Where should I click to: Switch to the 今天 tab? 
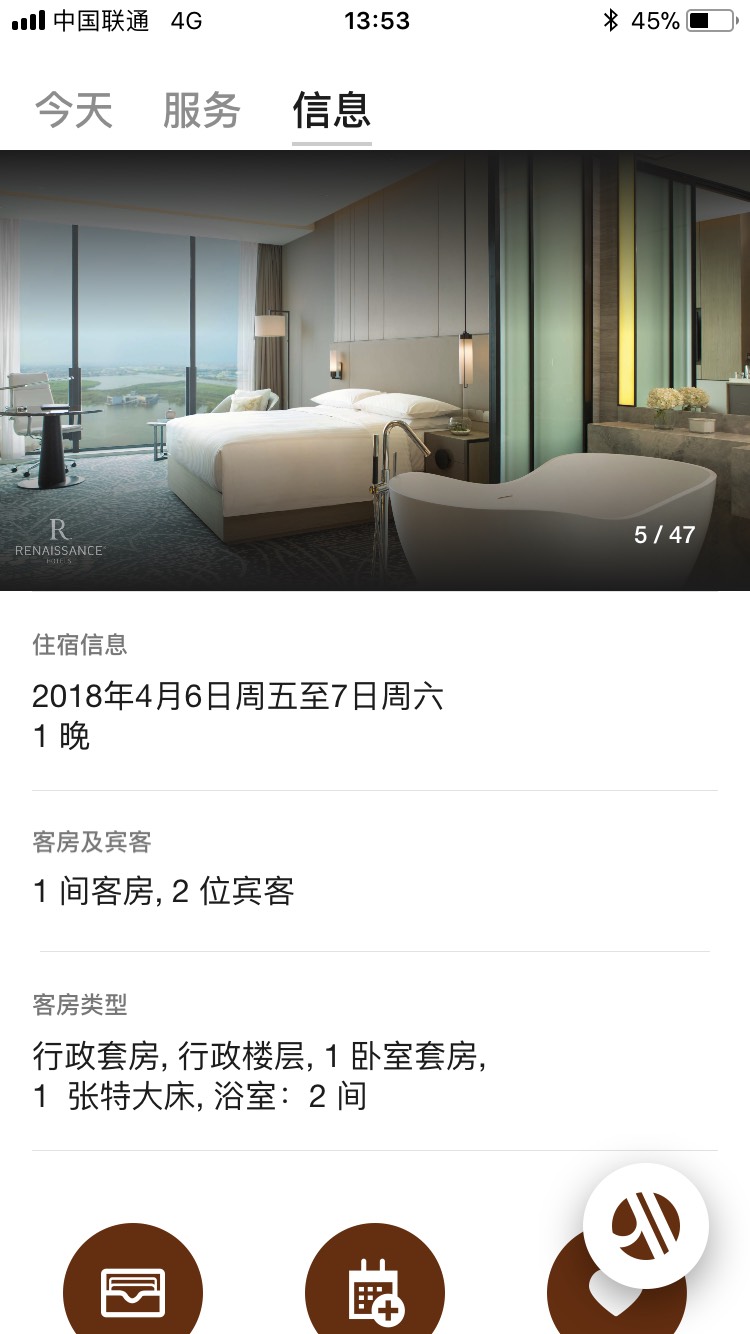(73, 110)
